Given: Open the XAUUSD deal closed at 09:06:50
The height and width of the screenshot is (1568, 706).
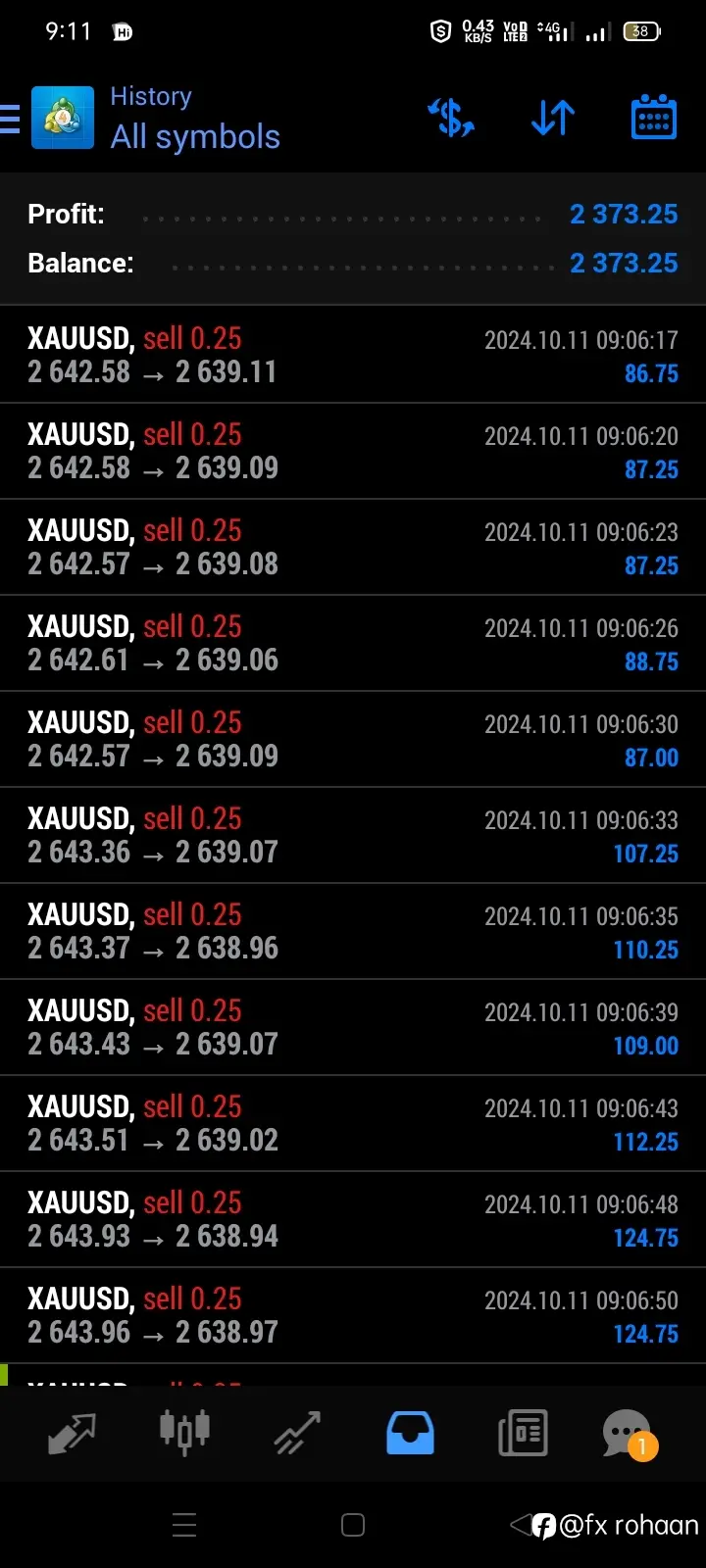Looking at the screenshot, I should (x=353, y=1315).
